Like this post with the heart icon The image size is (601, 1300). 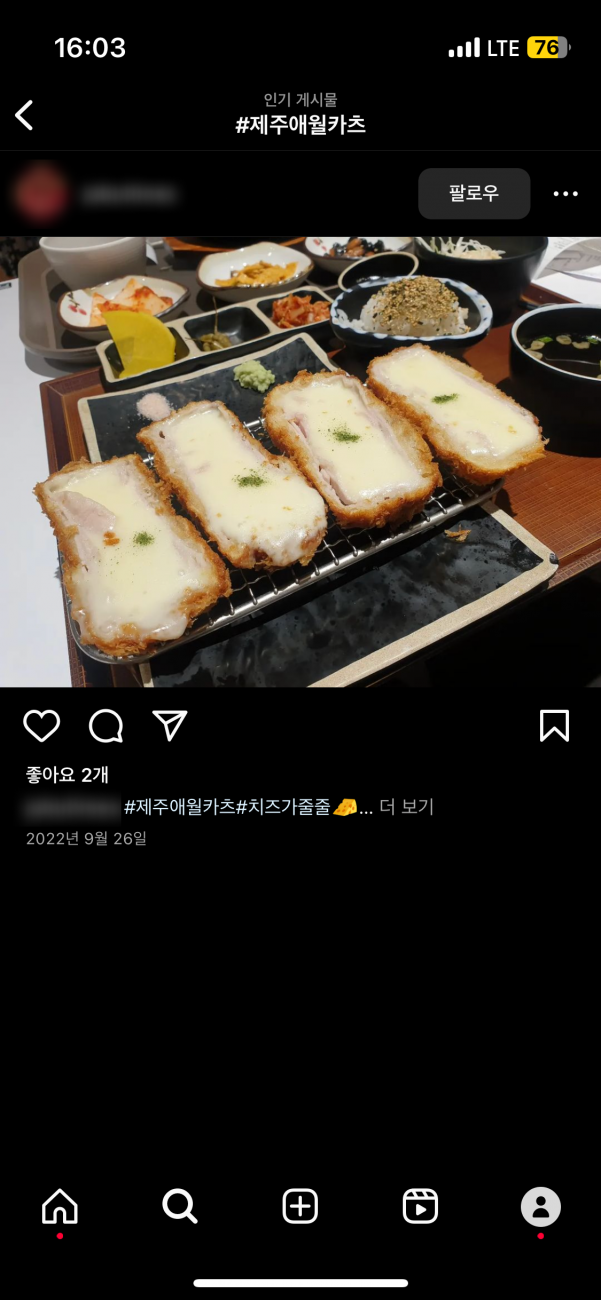point(42,726)
